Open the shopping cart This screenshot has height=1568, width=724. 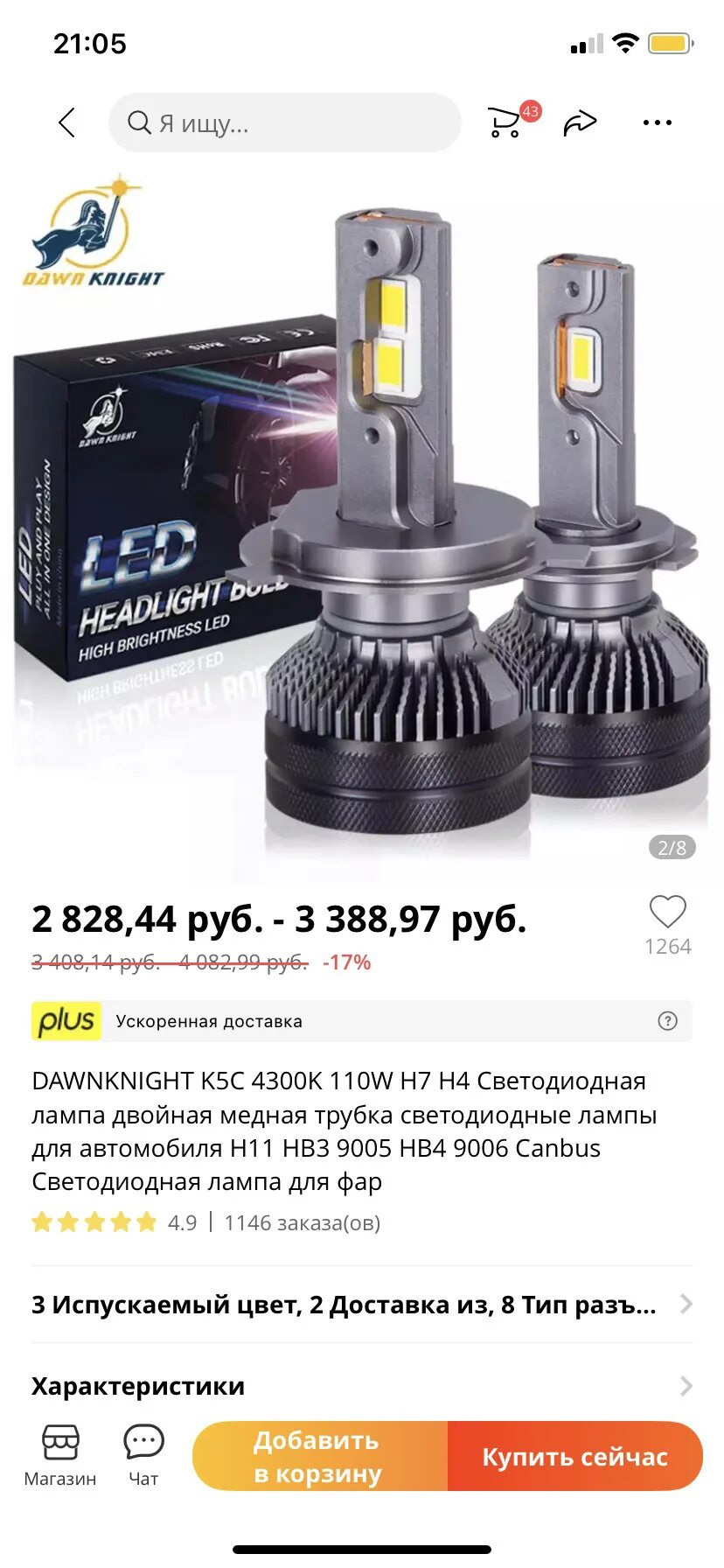pos(505,122)
